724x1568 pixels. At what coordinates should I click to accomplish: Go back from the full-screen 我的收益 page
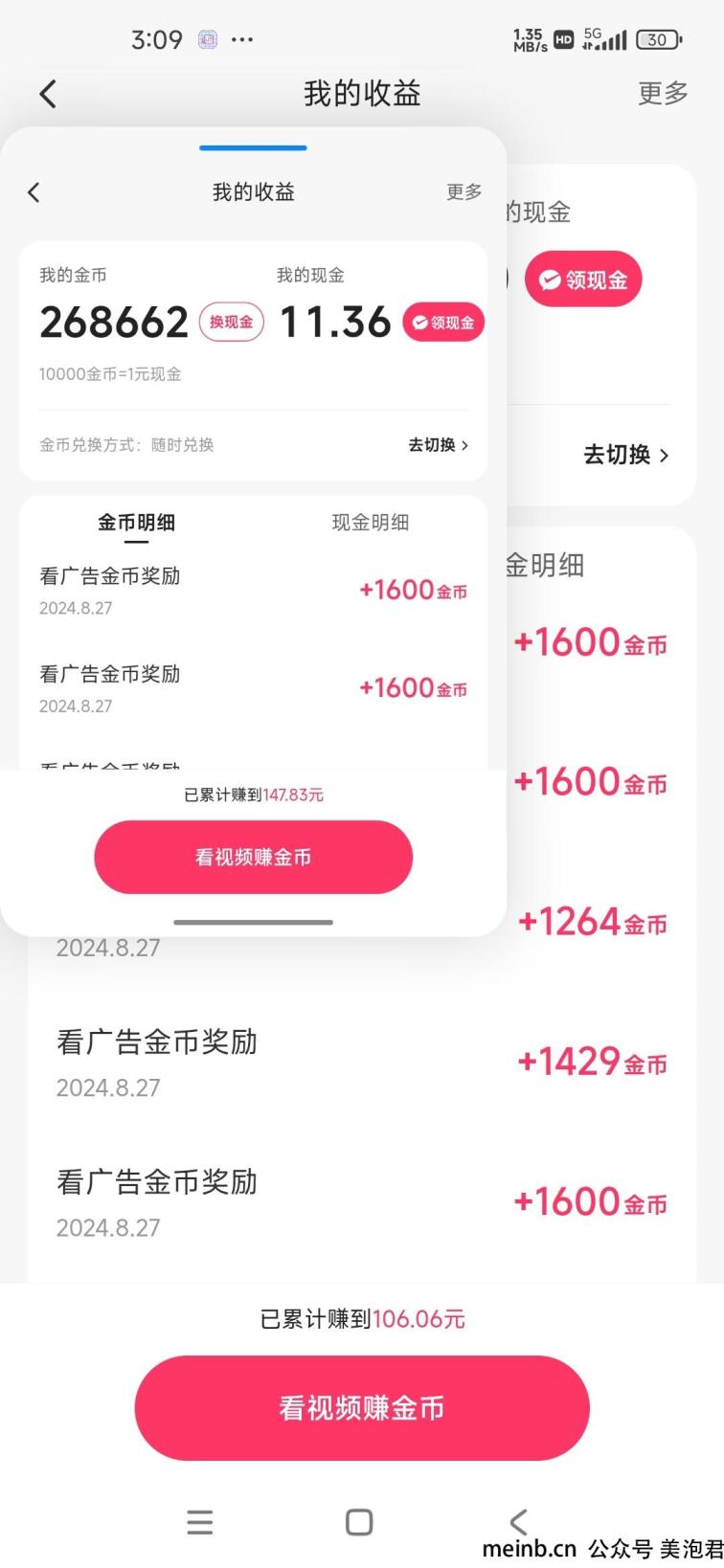coord(48,94)
